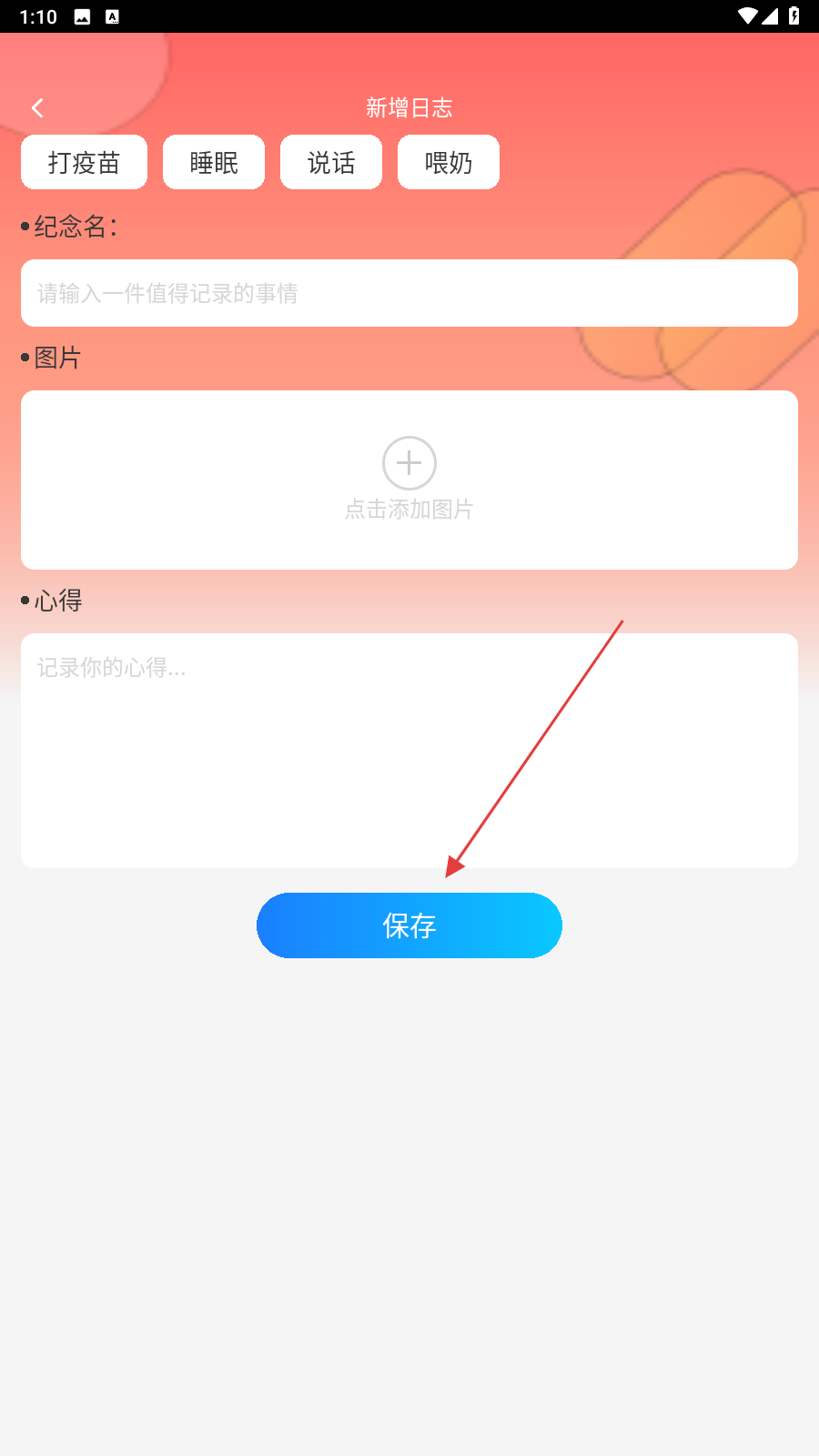The image size is (819, 1456).
Task: Tap 点击添加图片 to add a picture
Action: point(409,480)
